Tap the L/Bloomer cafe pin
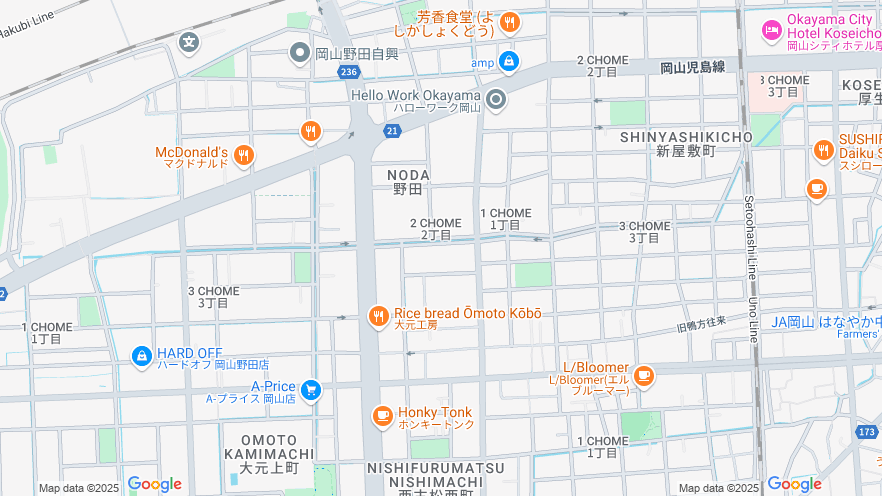The height and width of the screenshot is (496, 882). [643, 375]
